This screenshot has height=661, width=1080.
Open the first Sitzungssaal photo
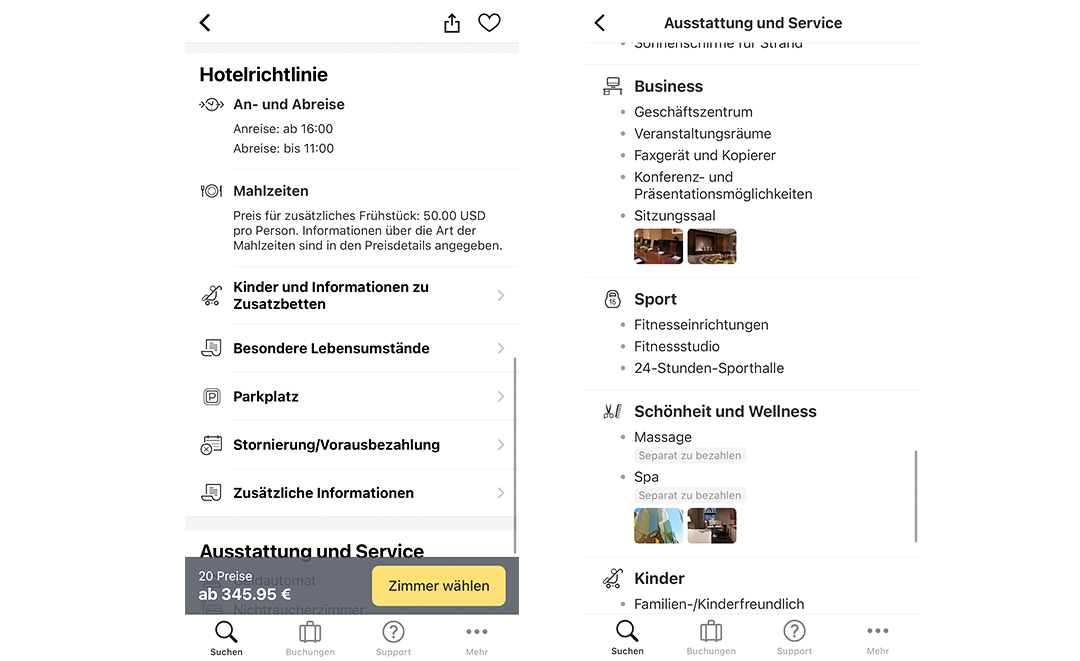pyautogui.click(x=658, y=246)
